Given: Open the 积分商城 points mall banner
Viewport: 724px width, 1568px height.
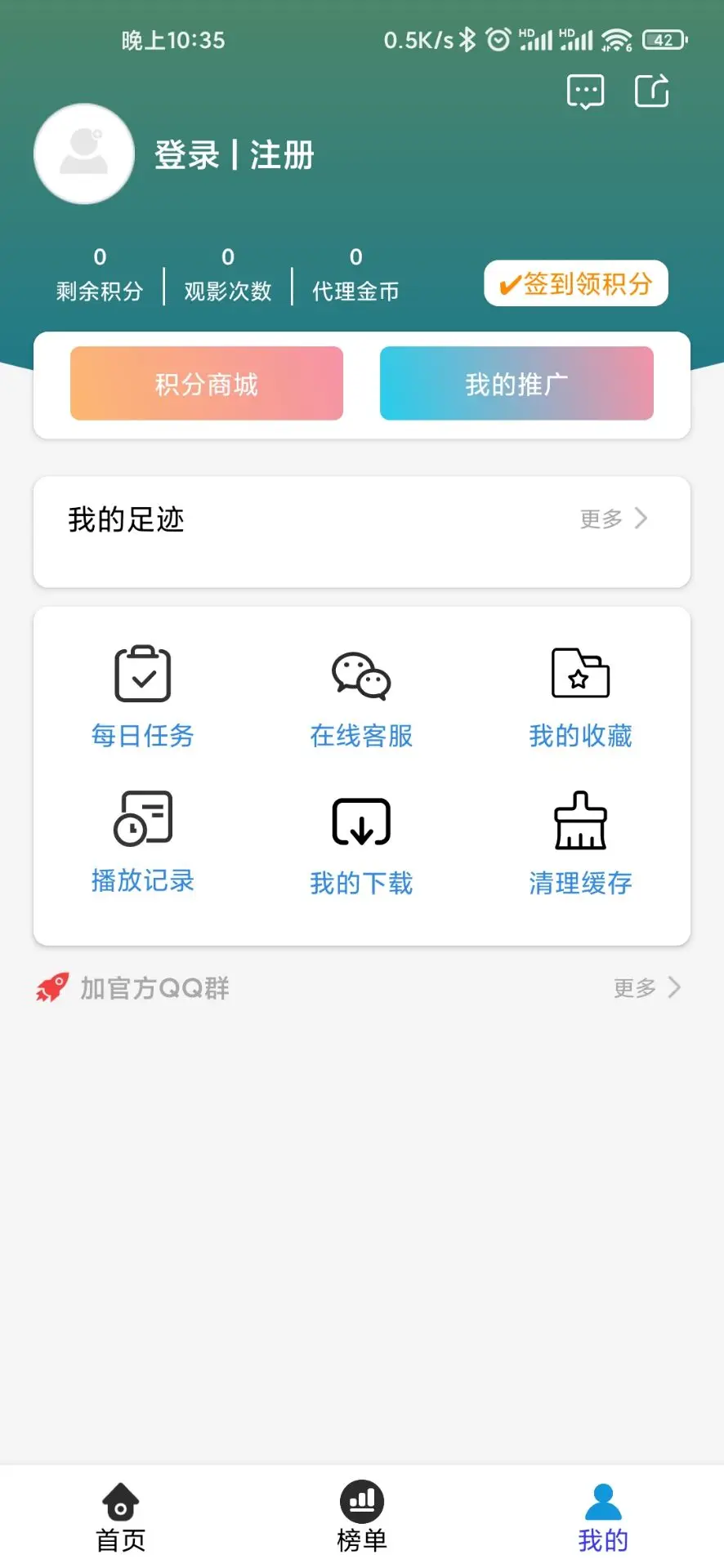Looking at the screenshot, I should (206, 383).
